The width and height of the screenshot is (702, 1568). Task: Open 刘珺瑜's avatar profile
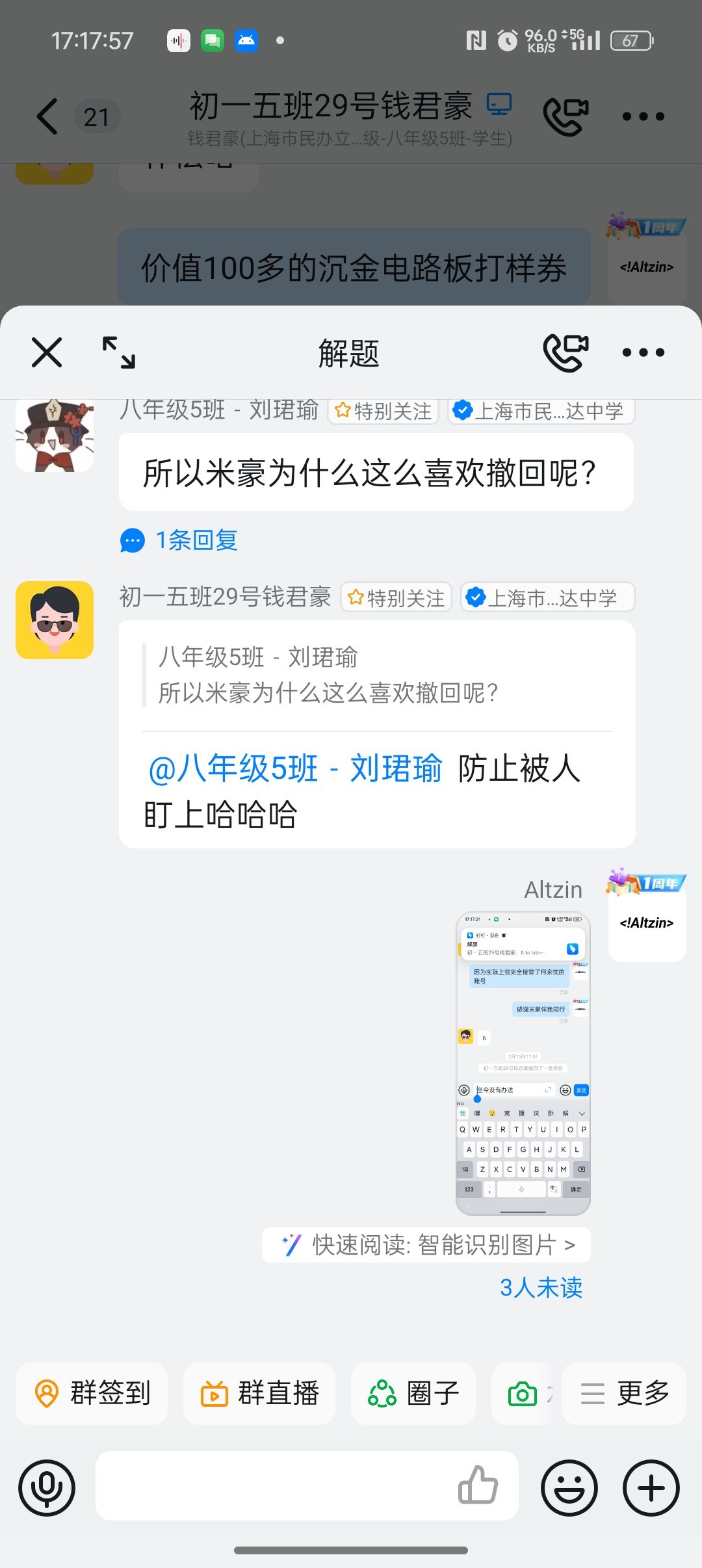click(x=55, y=436)
